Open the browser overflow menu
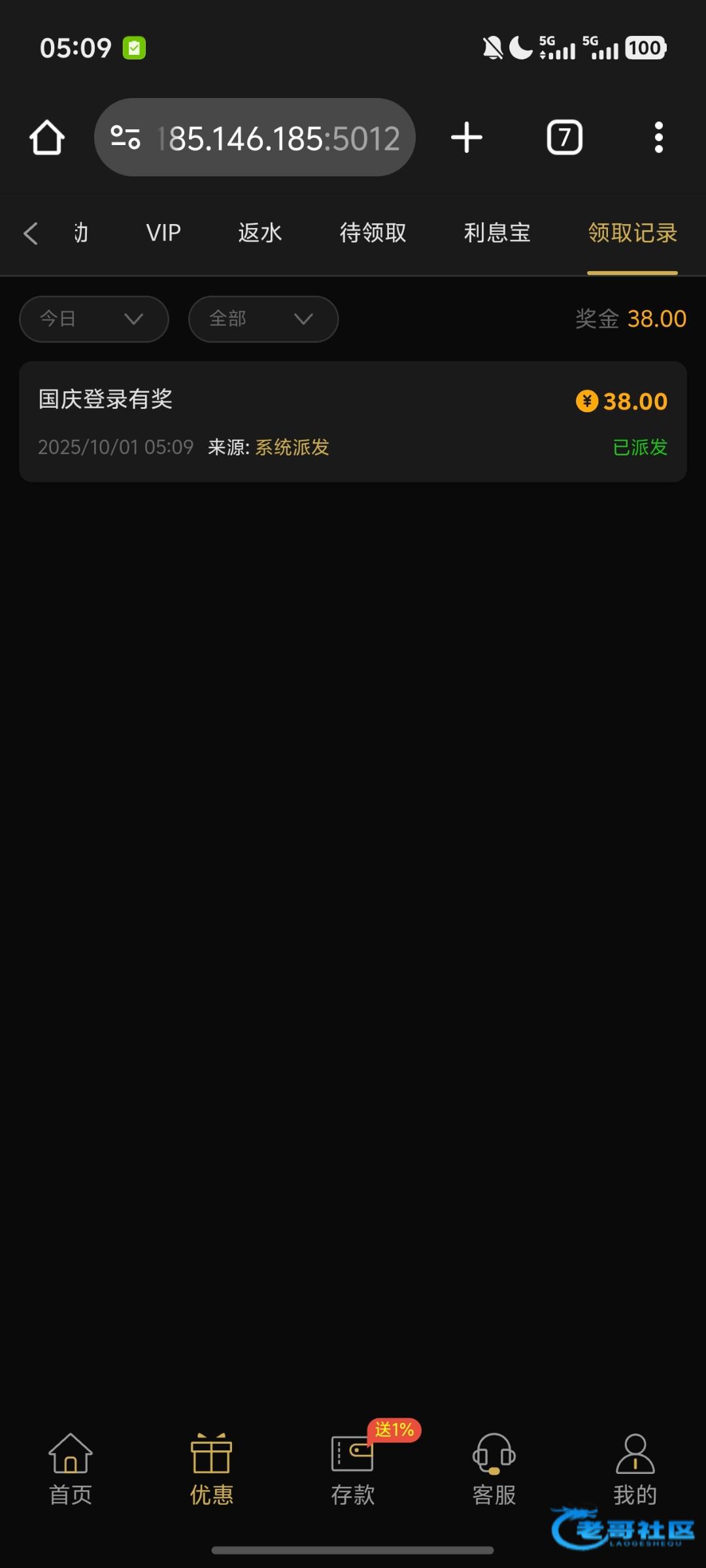706x1568 pixels. coord(658,138)
